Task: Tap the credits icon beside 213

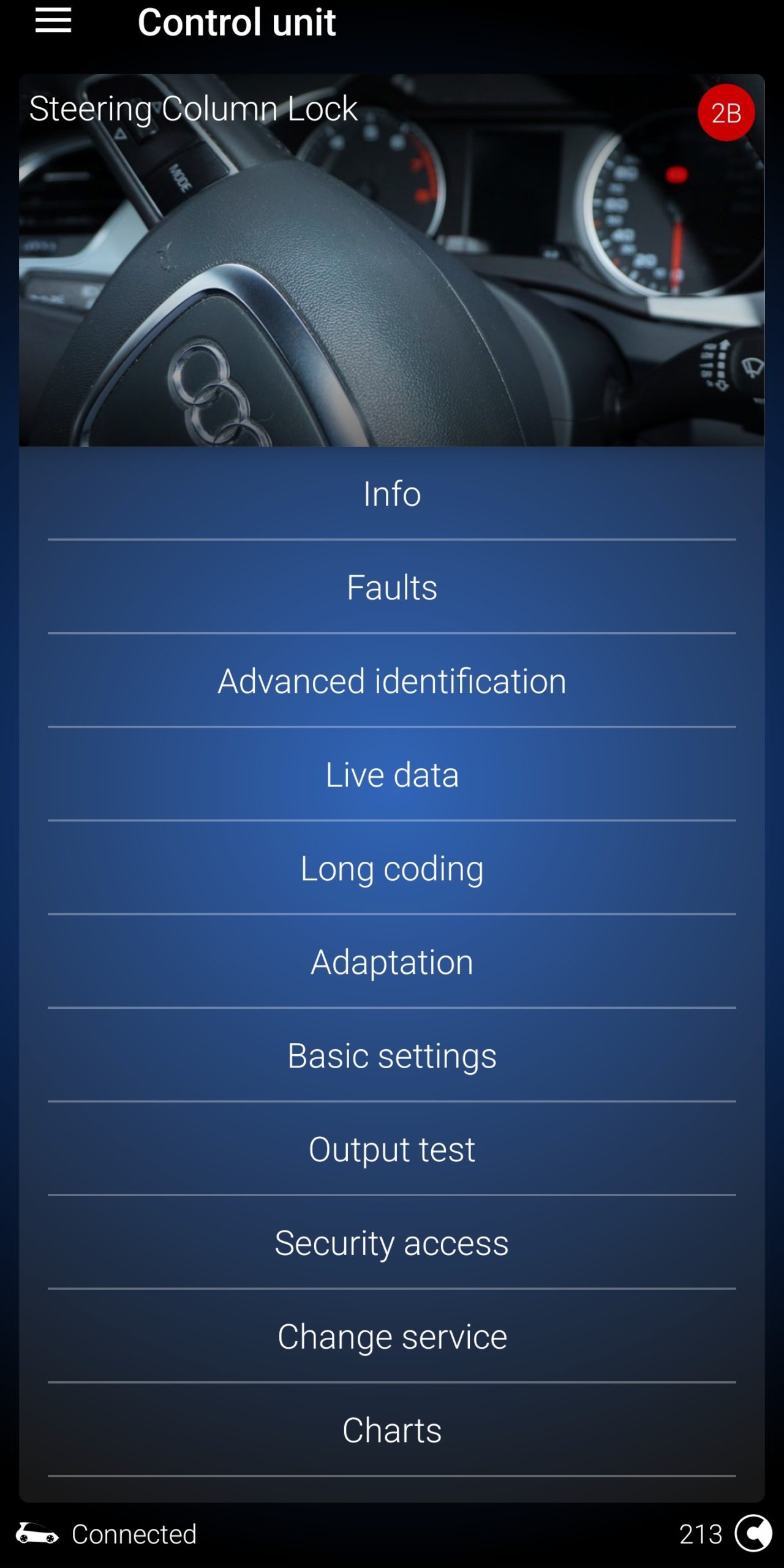Action: point(753,1534)
